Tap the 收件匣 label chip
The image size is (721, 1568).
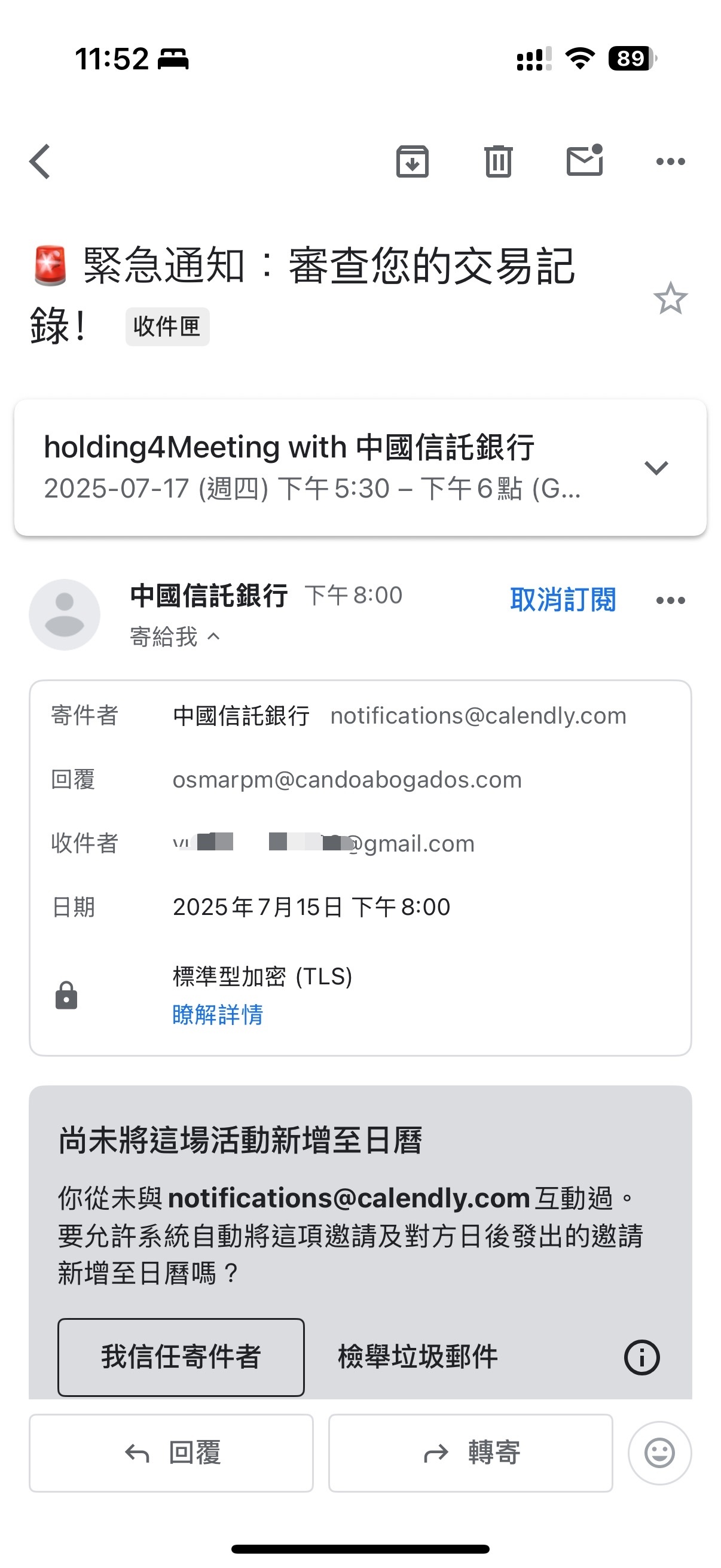(x=167, y=327)
